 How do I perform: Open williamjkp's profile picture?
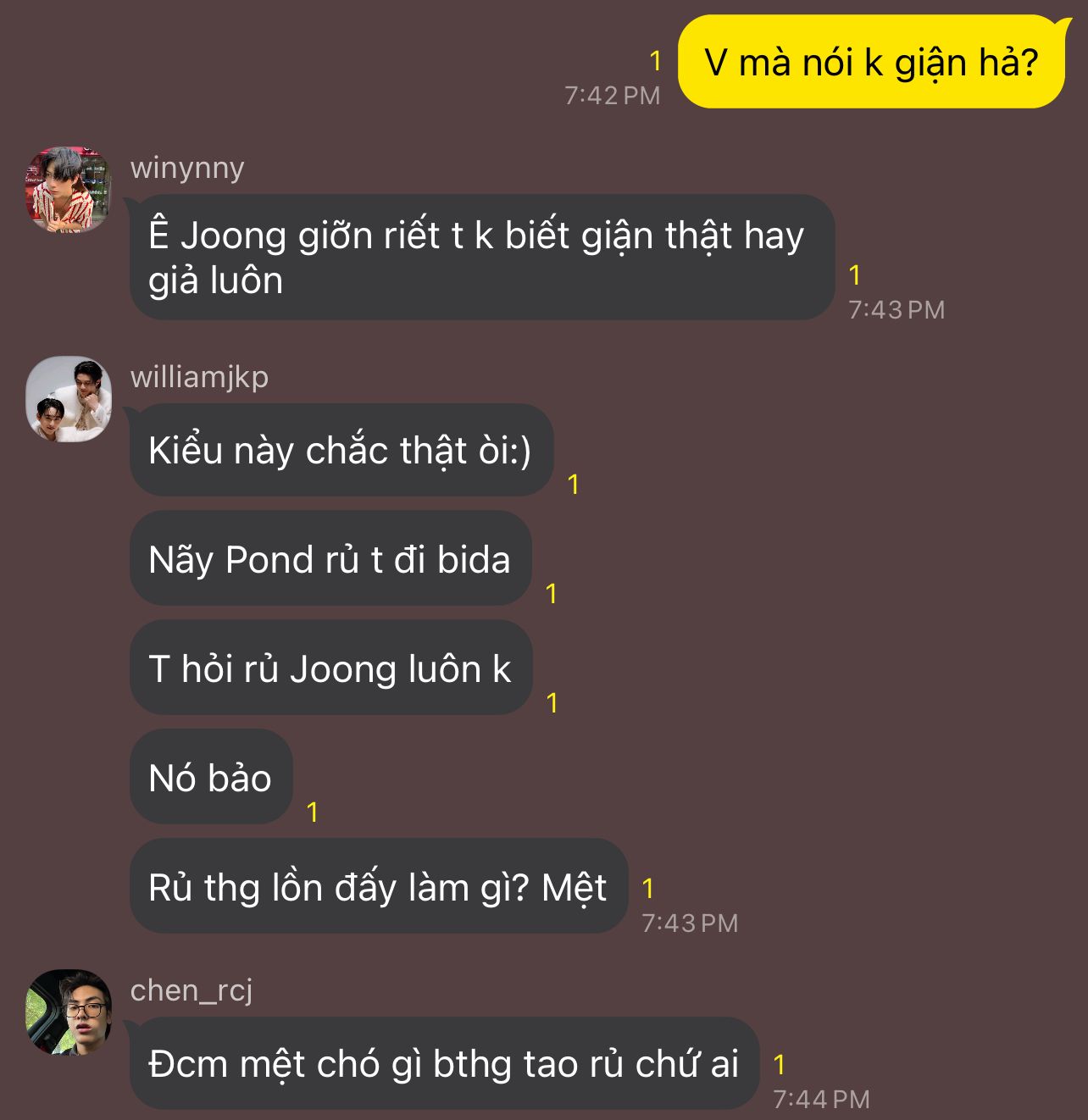coord(69,399)
